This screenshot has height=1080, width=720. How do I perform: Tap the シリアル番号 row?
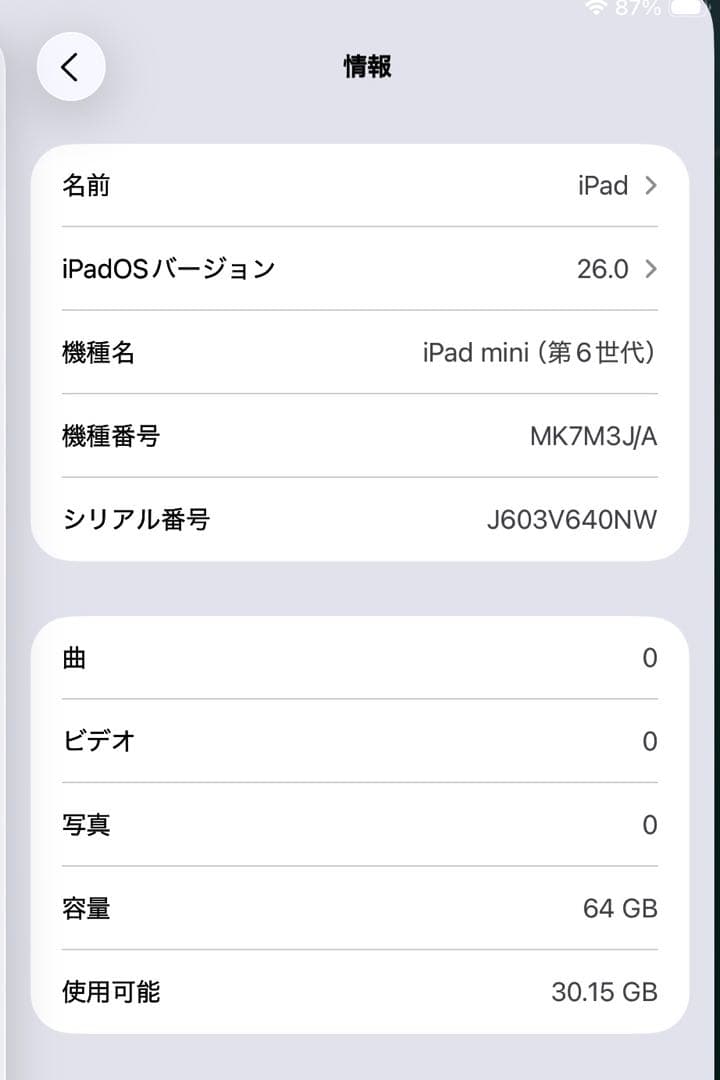pyautogui.click(x=360, y=519)
